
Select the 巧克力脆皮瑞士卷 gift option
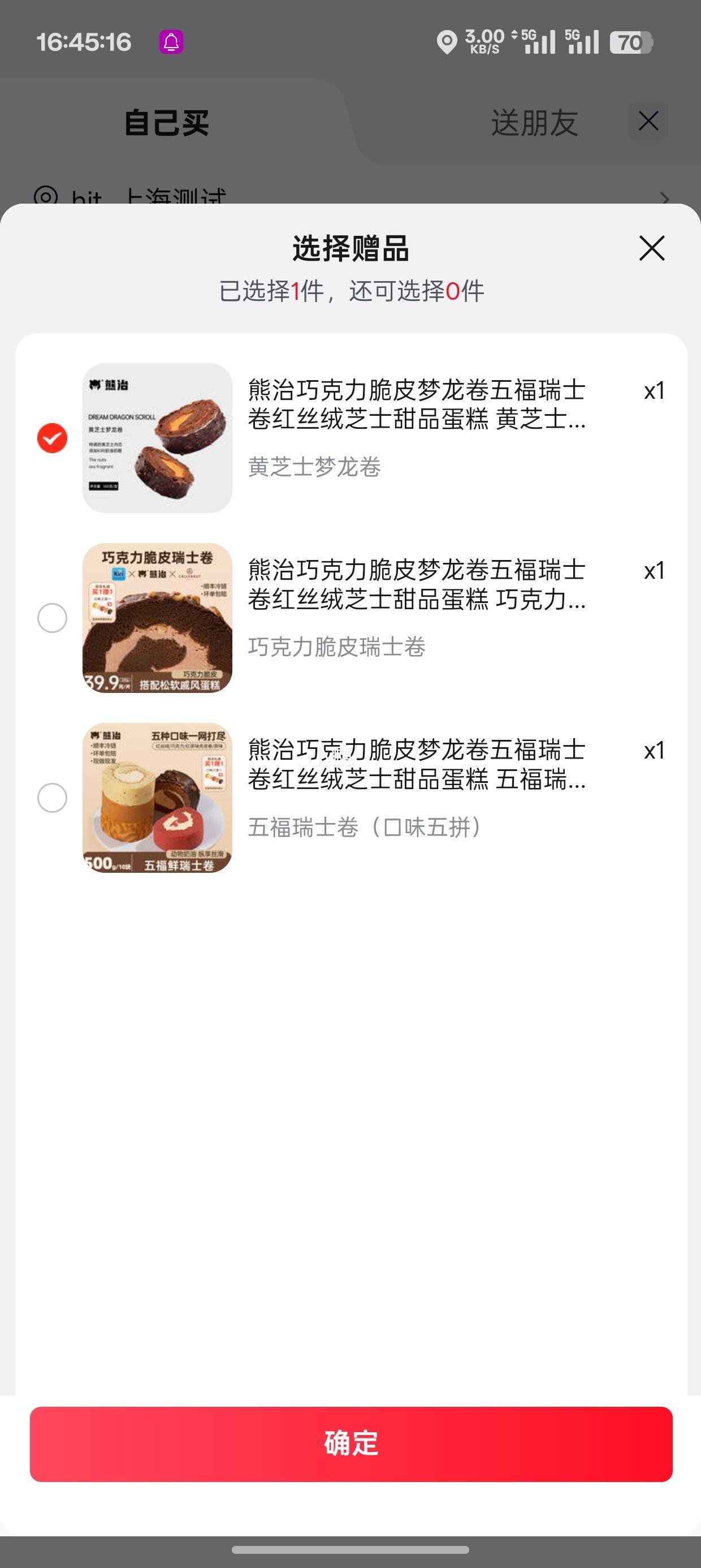[x=53, y=617]
